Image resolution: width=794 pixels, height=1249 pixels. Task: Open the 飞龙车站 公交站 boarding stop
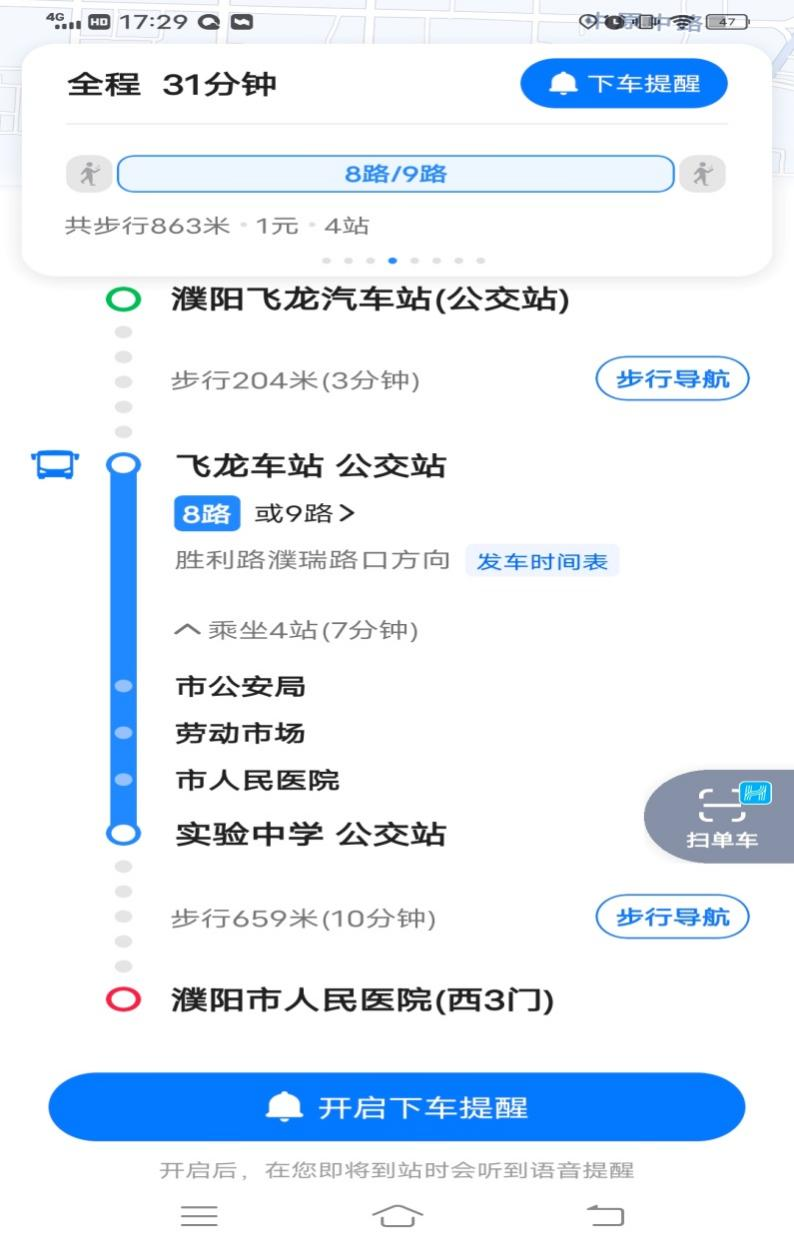[310, 465]
